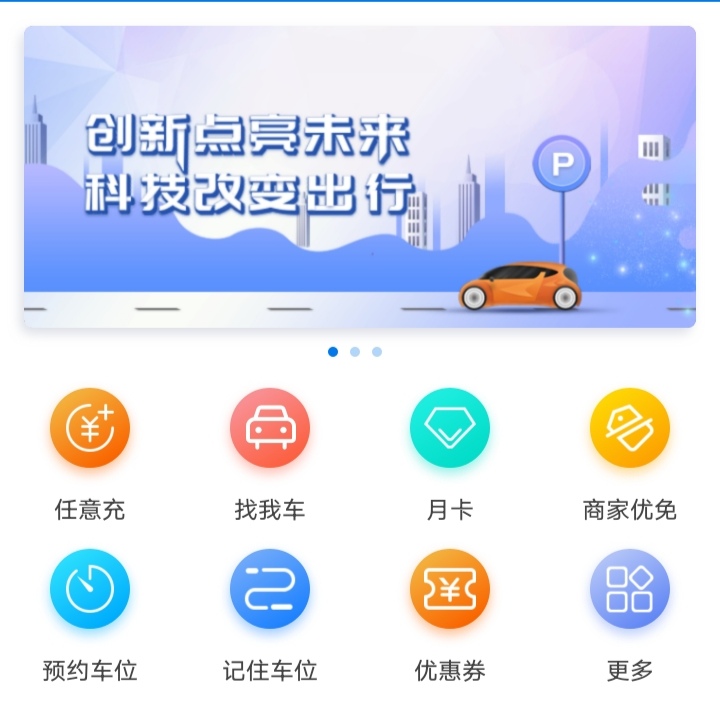Open the 创新点亮未来 banner

tap(359, 177)
